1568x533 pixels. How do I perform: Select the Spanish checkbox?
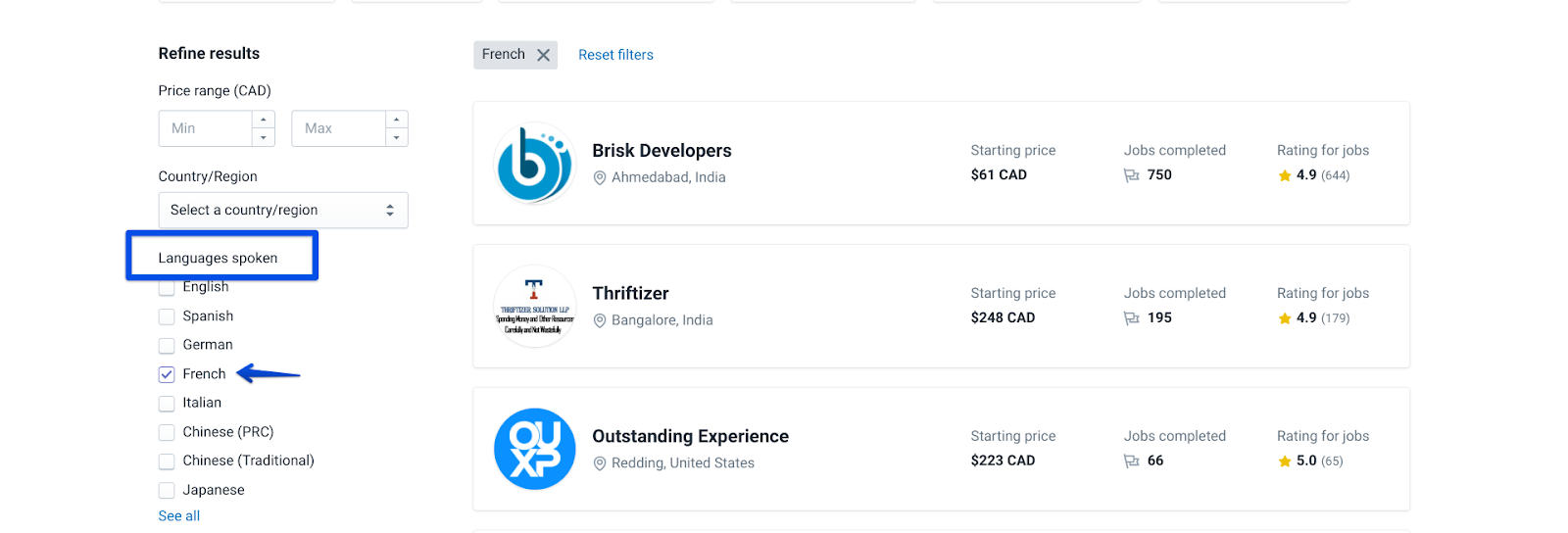click(167, 316)
